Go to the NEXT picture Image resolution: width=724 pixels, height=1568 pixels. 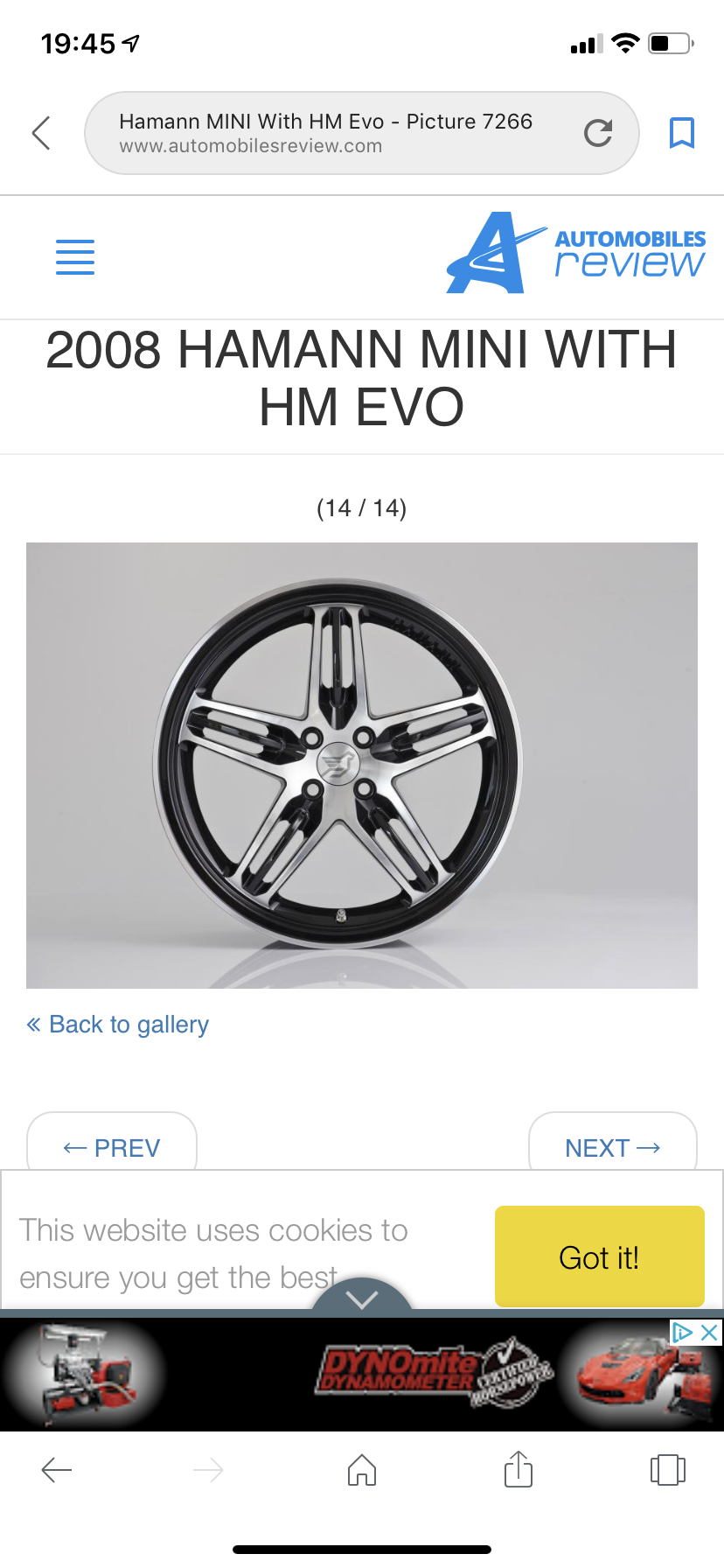coord(612,1147)
